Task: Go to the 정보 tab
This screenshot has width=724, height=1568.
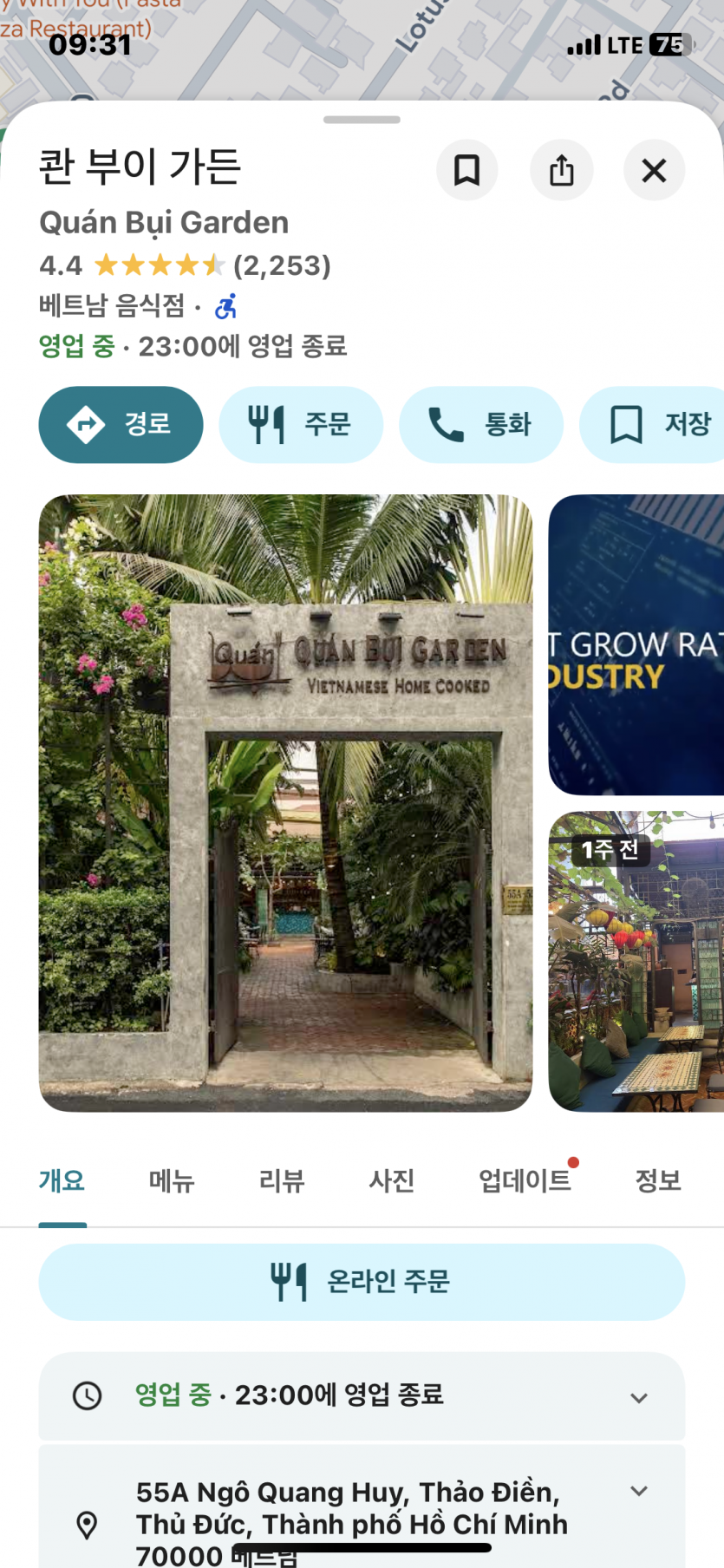Action: 658,1180
